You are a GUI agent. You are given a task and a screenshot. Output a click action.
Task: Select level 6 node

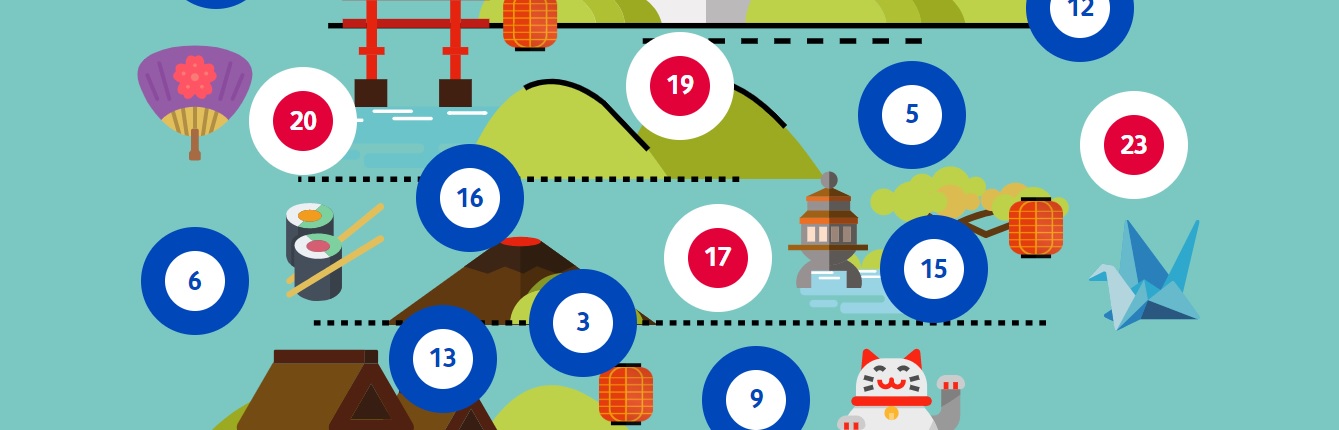click(195, 281)
